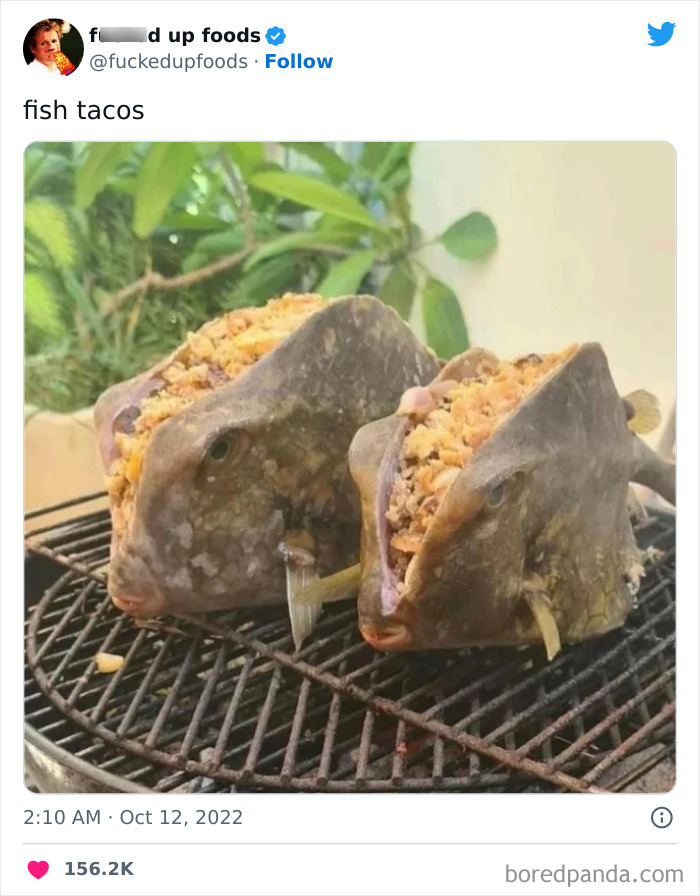
Task: Tap the info icon beside the date
Action: [661, 817]
